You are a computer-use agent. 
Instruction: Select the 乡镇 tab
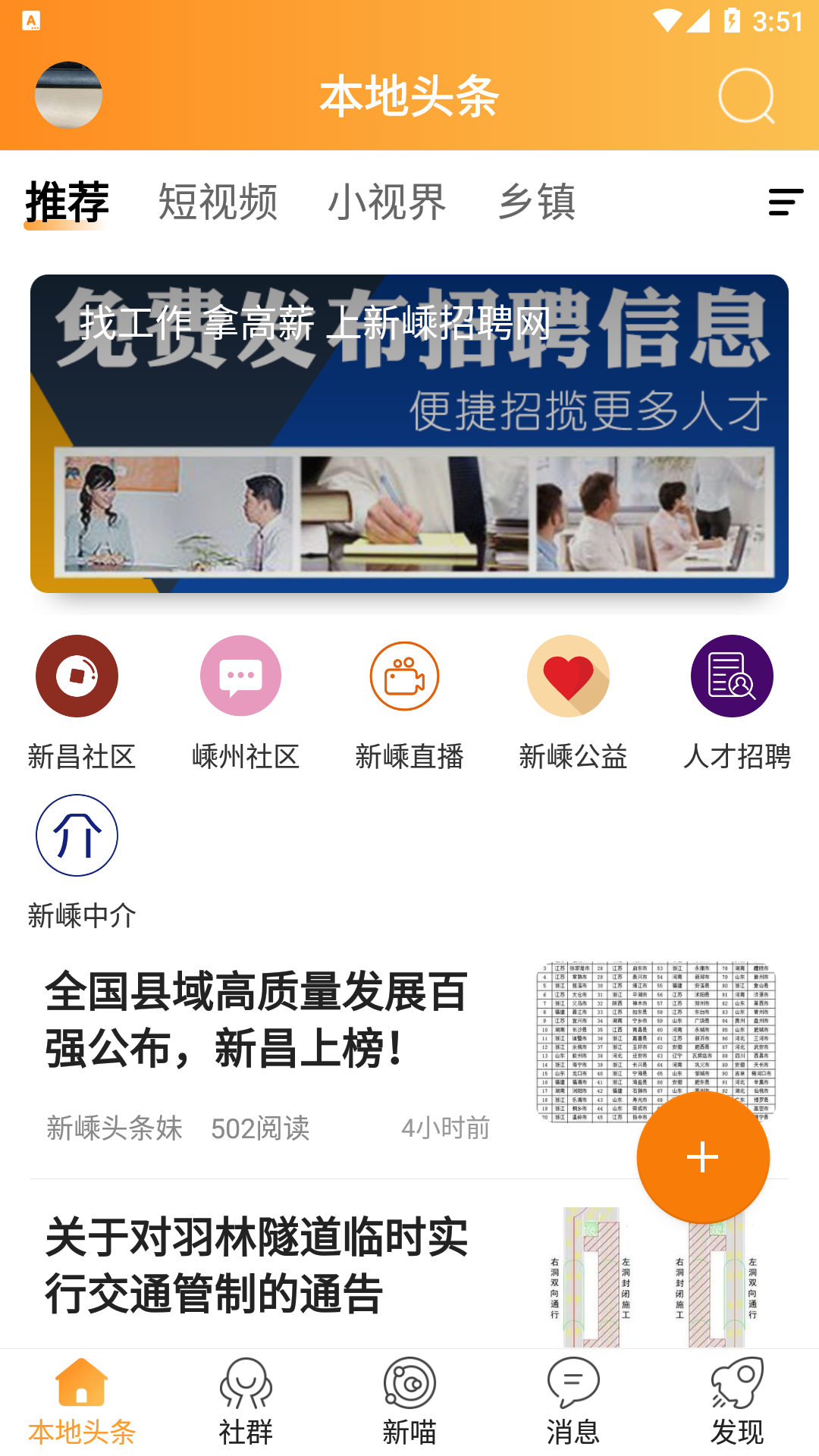[537, 202]
